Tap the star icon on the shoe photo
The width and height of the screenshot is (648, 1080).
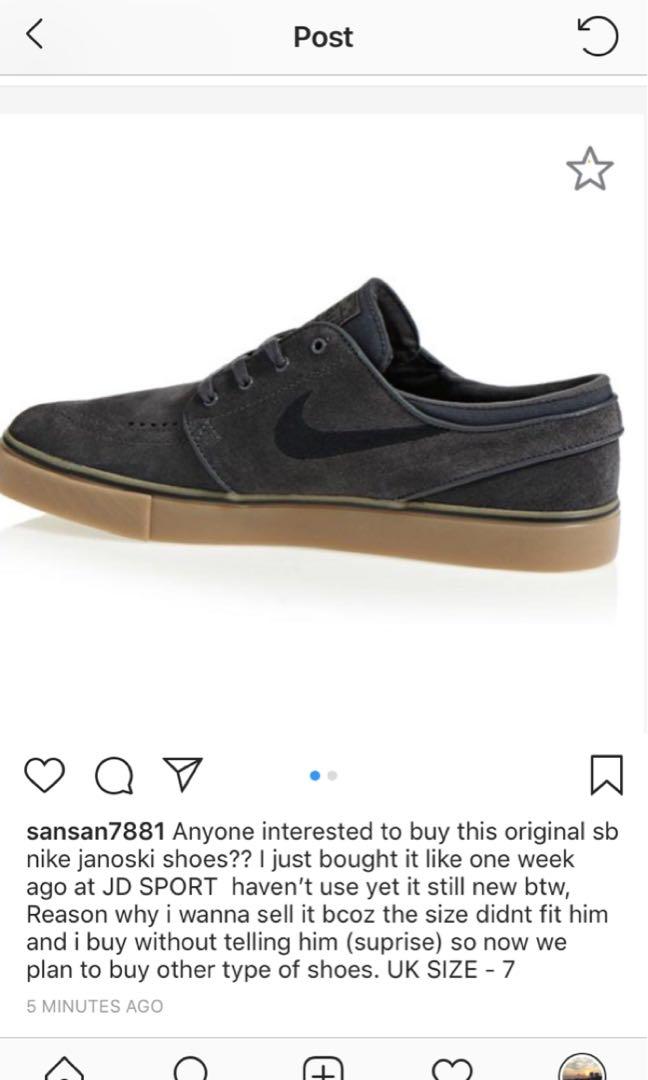pos(589,169)
